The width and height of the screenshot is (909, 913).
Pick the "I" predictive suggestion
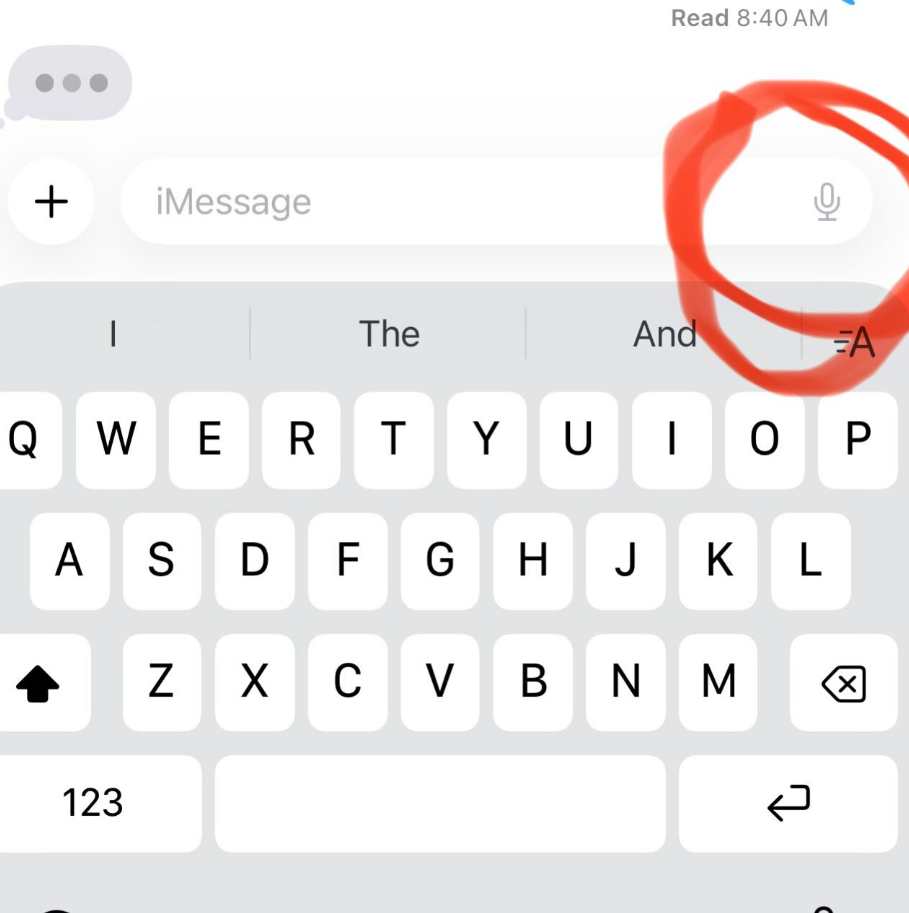tap(113, 334)
